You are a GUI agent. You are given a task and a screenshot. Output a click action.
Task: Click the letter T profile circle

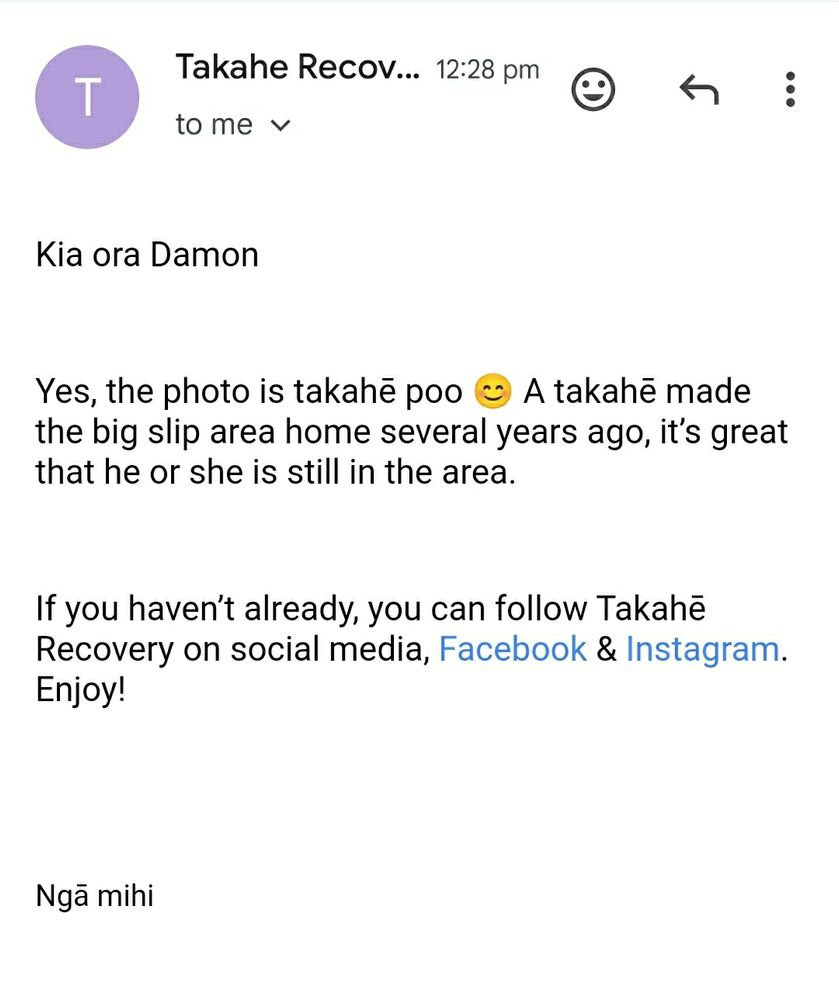tap(87, 97)
